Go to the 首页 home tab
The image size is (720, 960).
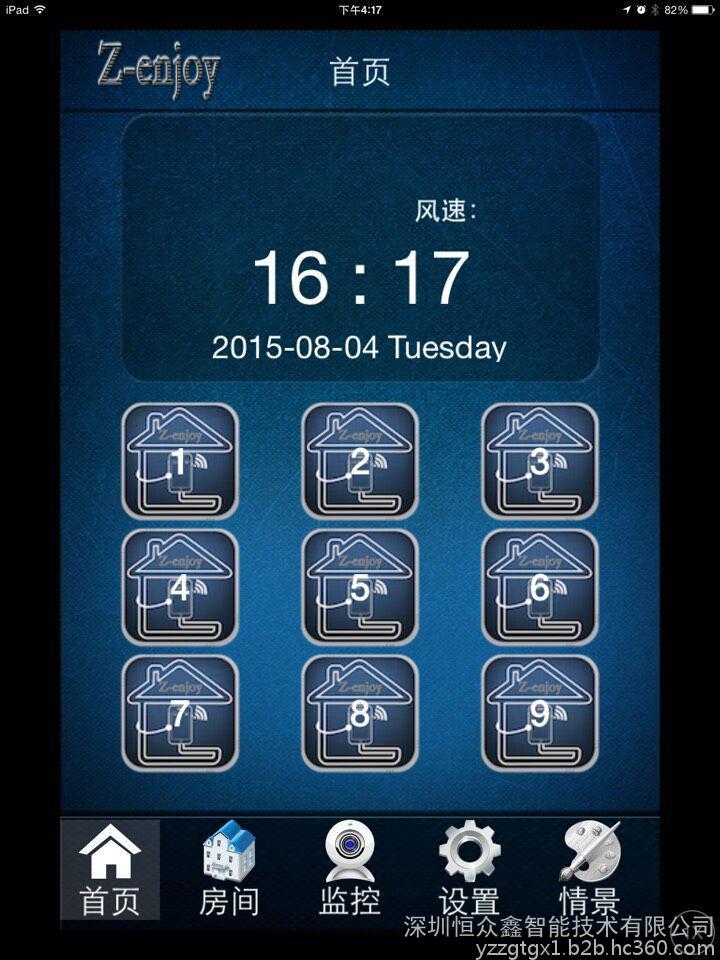click(x=110, y=869)
